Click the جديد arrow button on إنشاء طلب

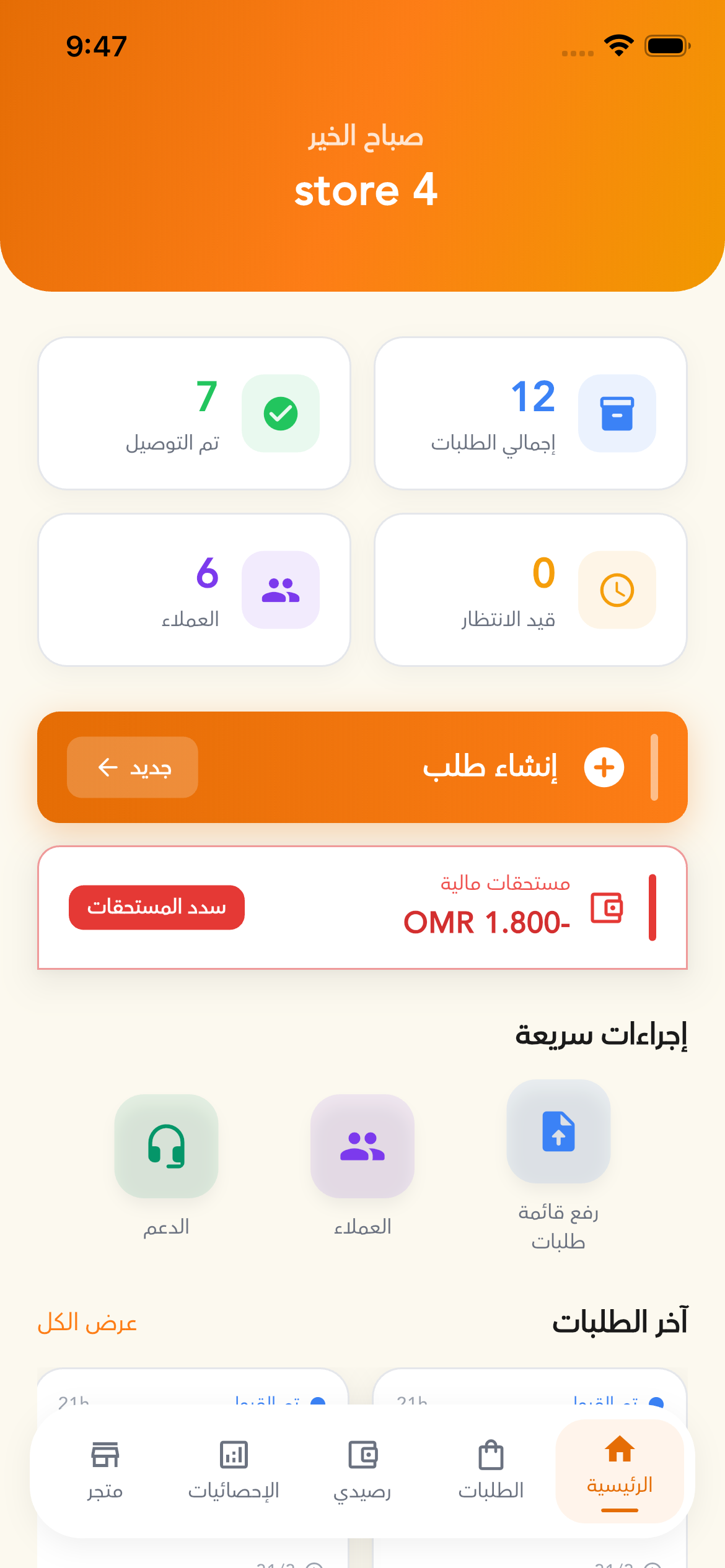[x=132, y=767]
